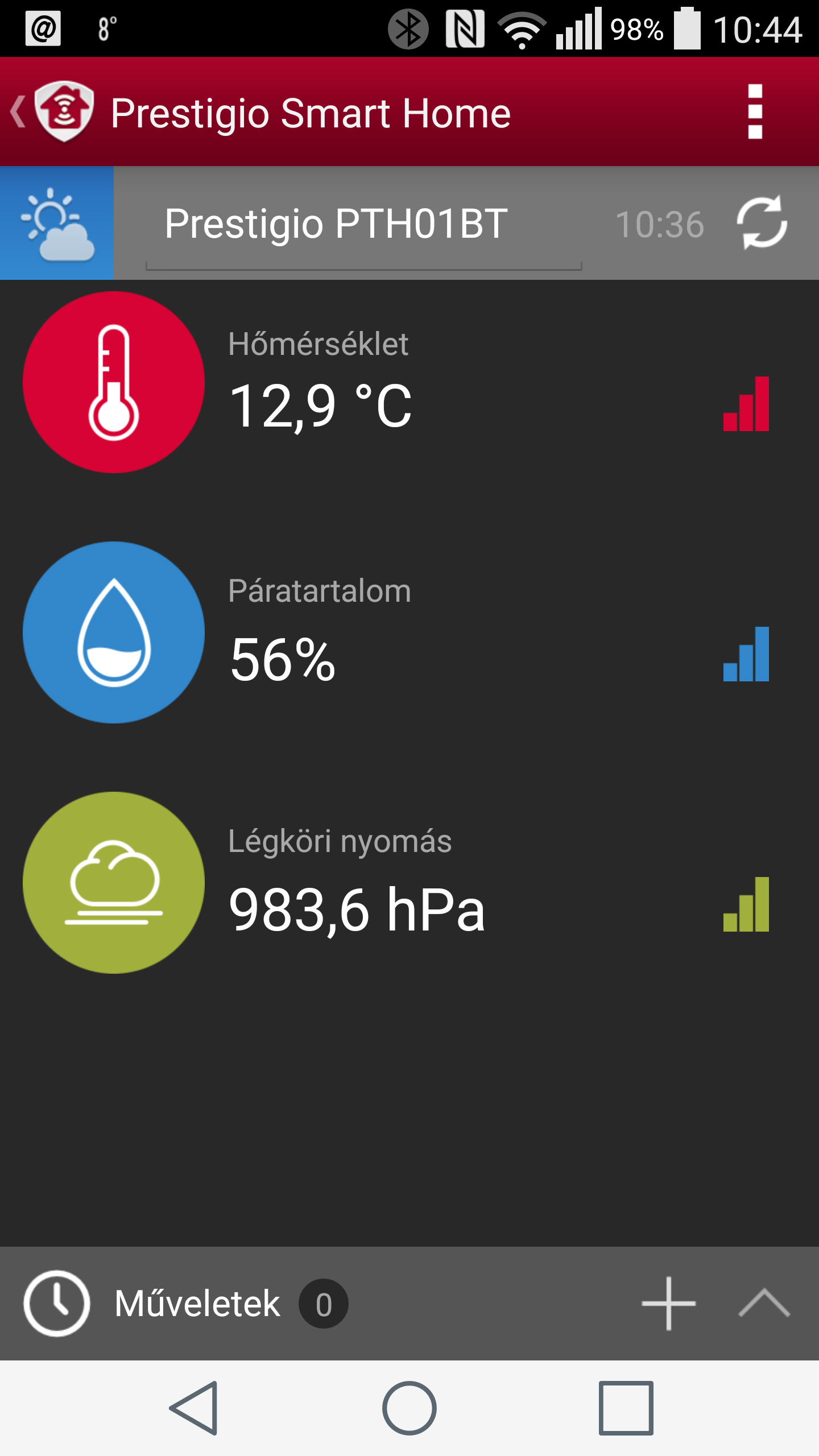
Task: Refresh the sensor readings
Action: point(762,223)
